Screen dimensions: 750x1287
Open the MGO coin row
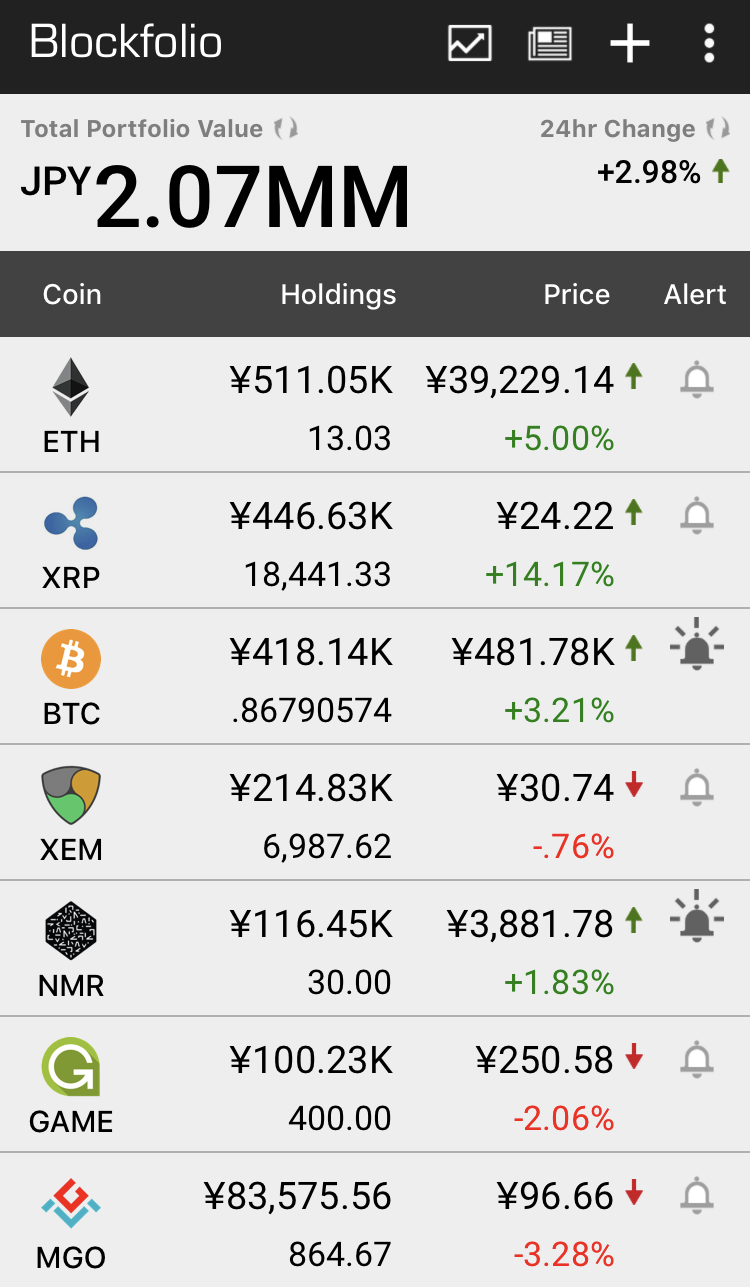375,1220
